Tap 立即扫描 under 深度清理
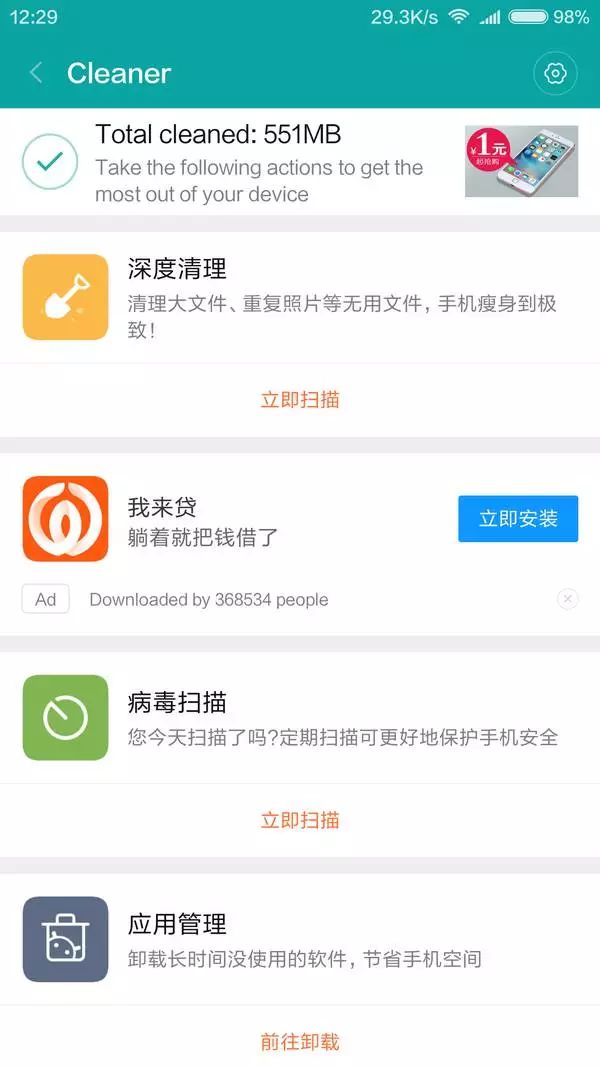Image resolution: width=600 pixels, height=1066 pixels. click(x=300, y=400)
